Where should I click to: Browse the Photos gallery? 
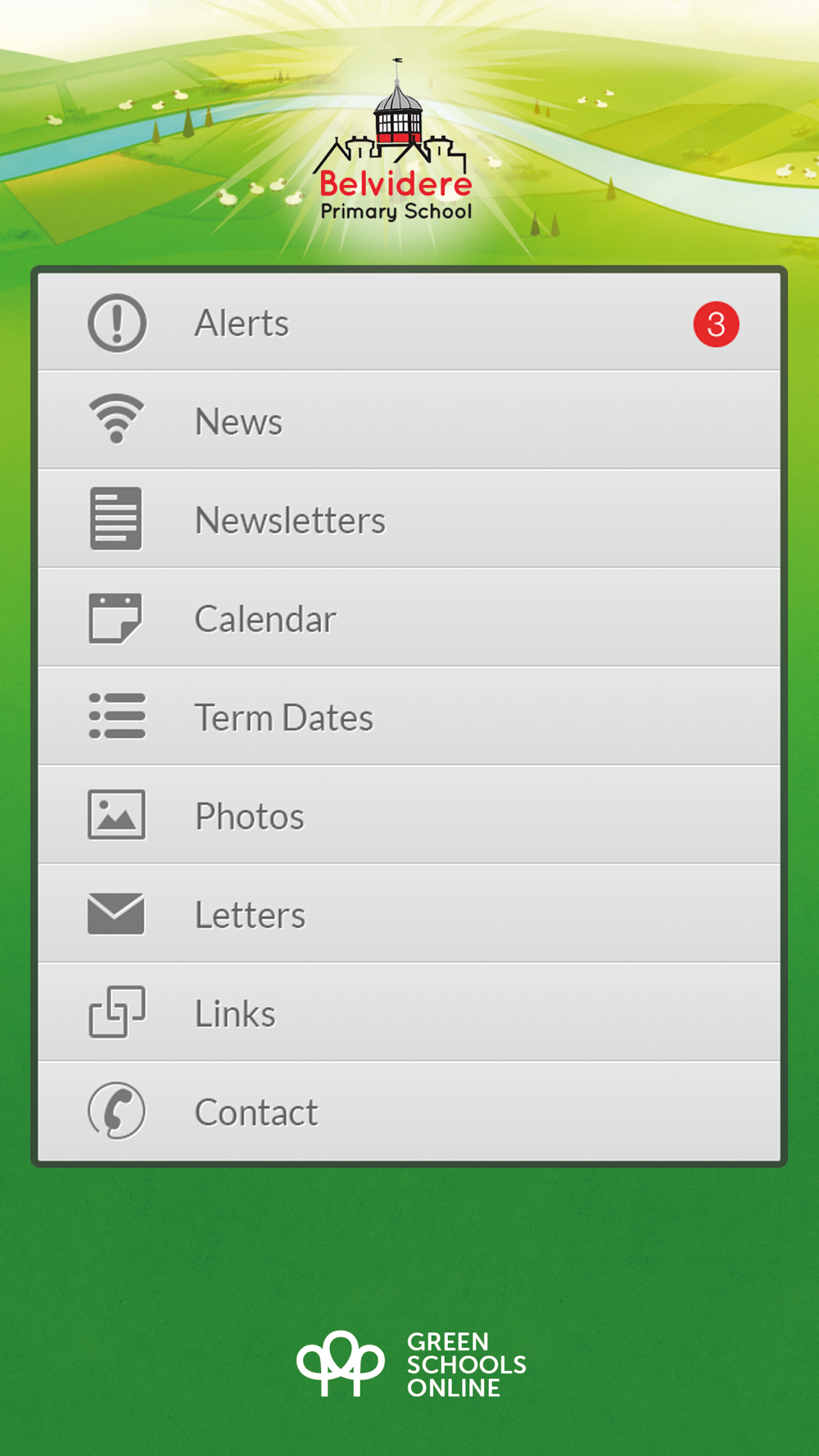(409, 815)
